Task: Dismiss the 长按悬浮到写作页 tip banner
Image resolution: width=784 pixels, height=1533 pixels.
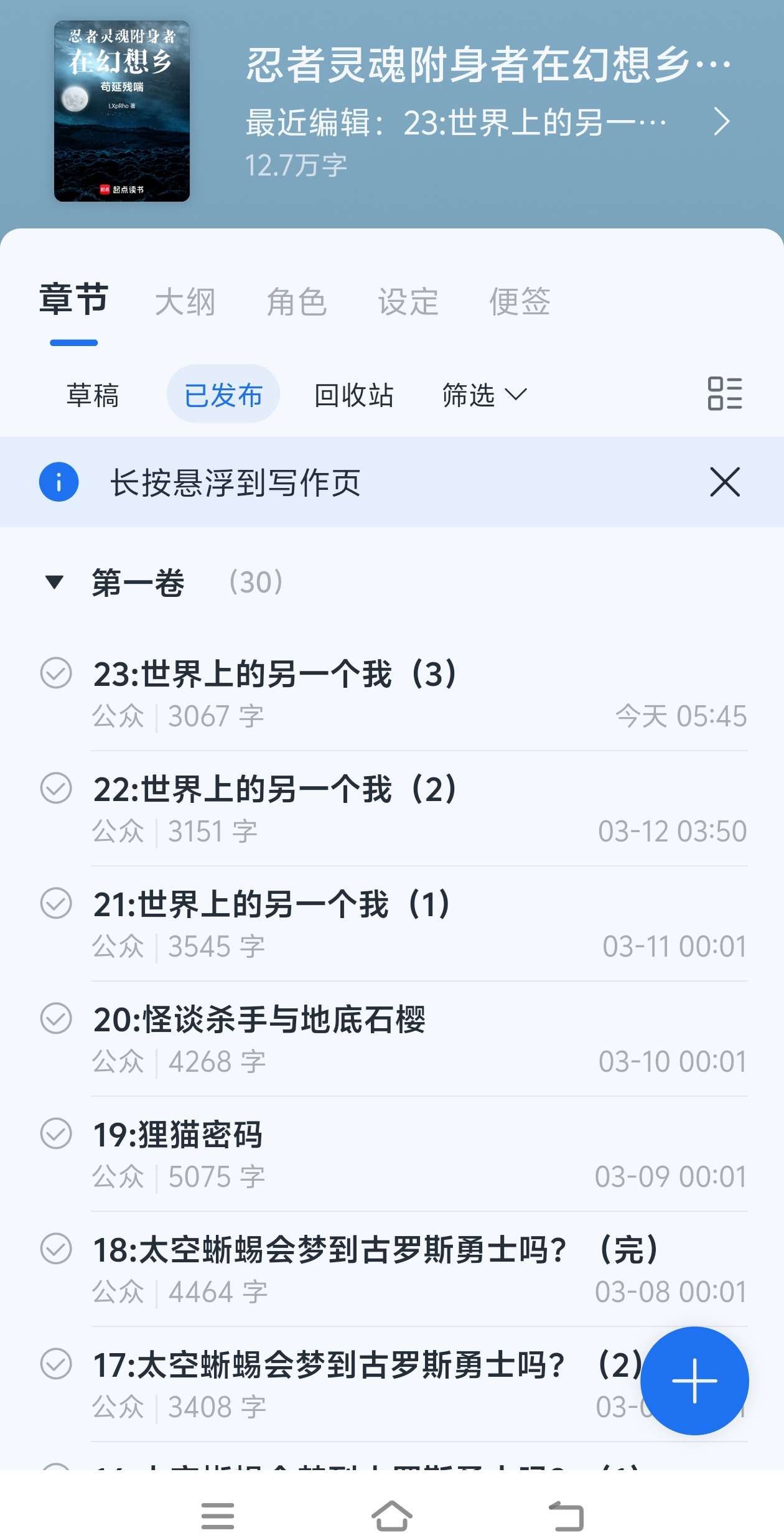Action: 725,482
